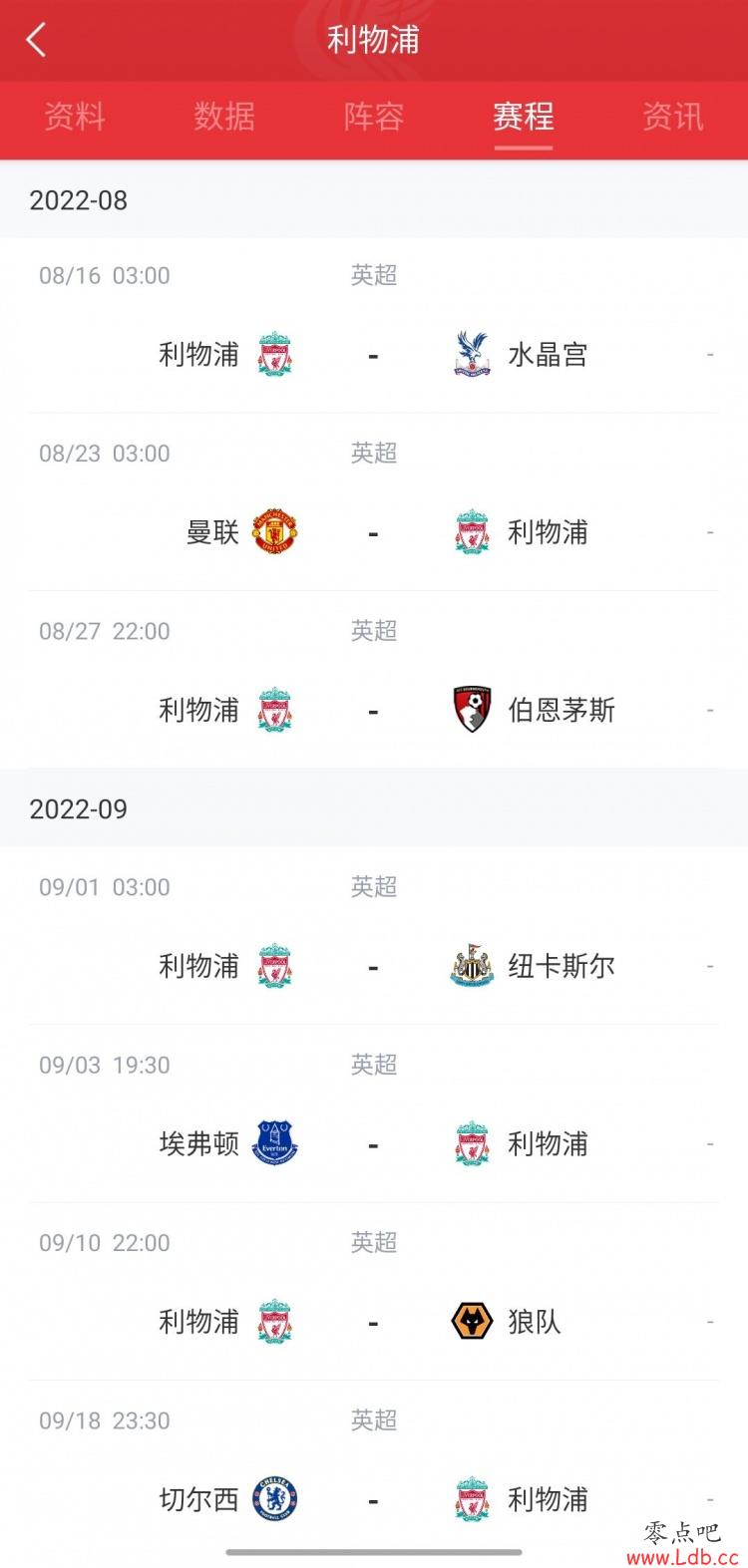Image resolution: width=748 pixels, height=1568 pixels.
Task: Open the 利物浦 vs 伯恩茅斯 match
Action: coord(374,680)
